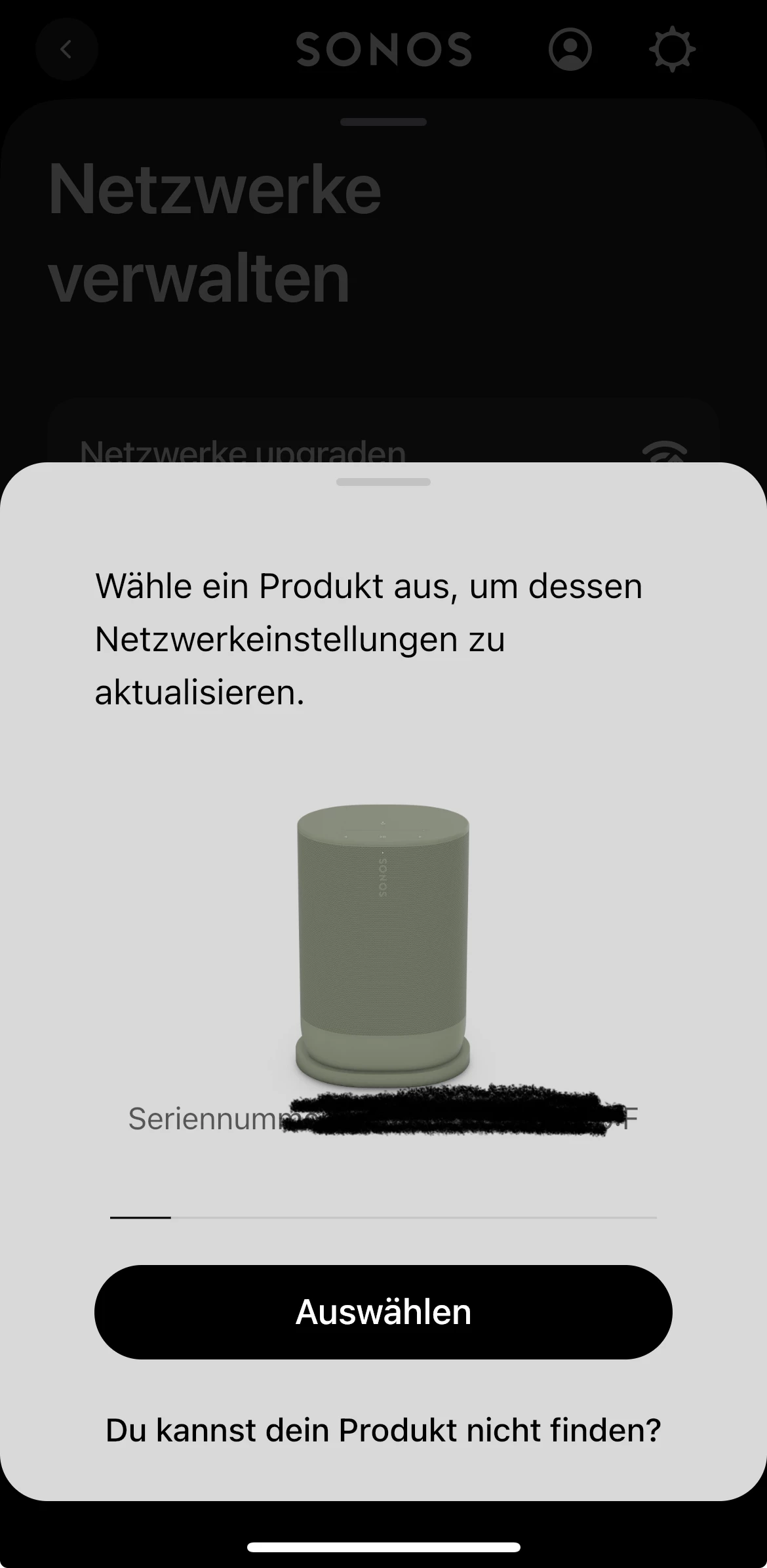This screenshot has height=1568, width=767.
Task: Open 'Du kannst dein Produkt nicht finden?' help
Action: coord(383,1430)
